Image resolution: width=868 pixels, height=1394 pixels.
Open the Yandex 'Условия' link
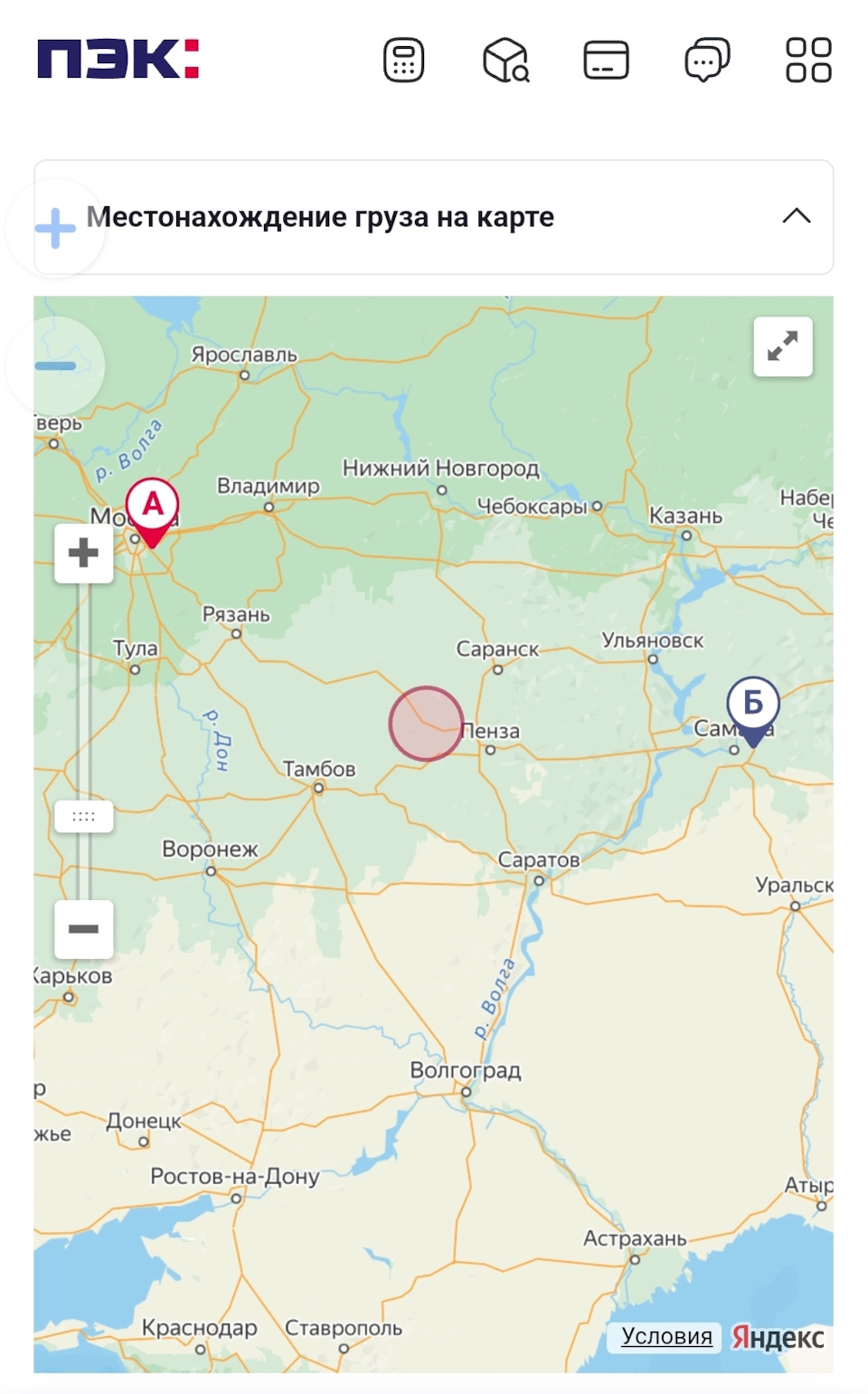click(666, 1337)
